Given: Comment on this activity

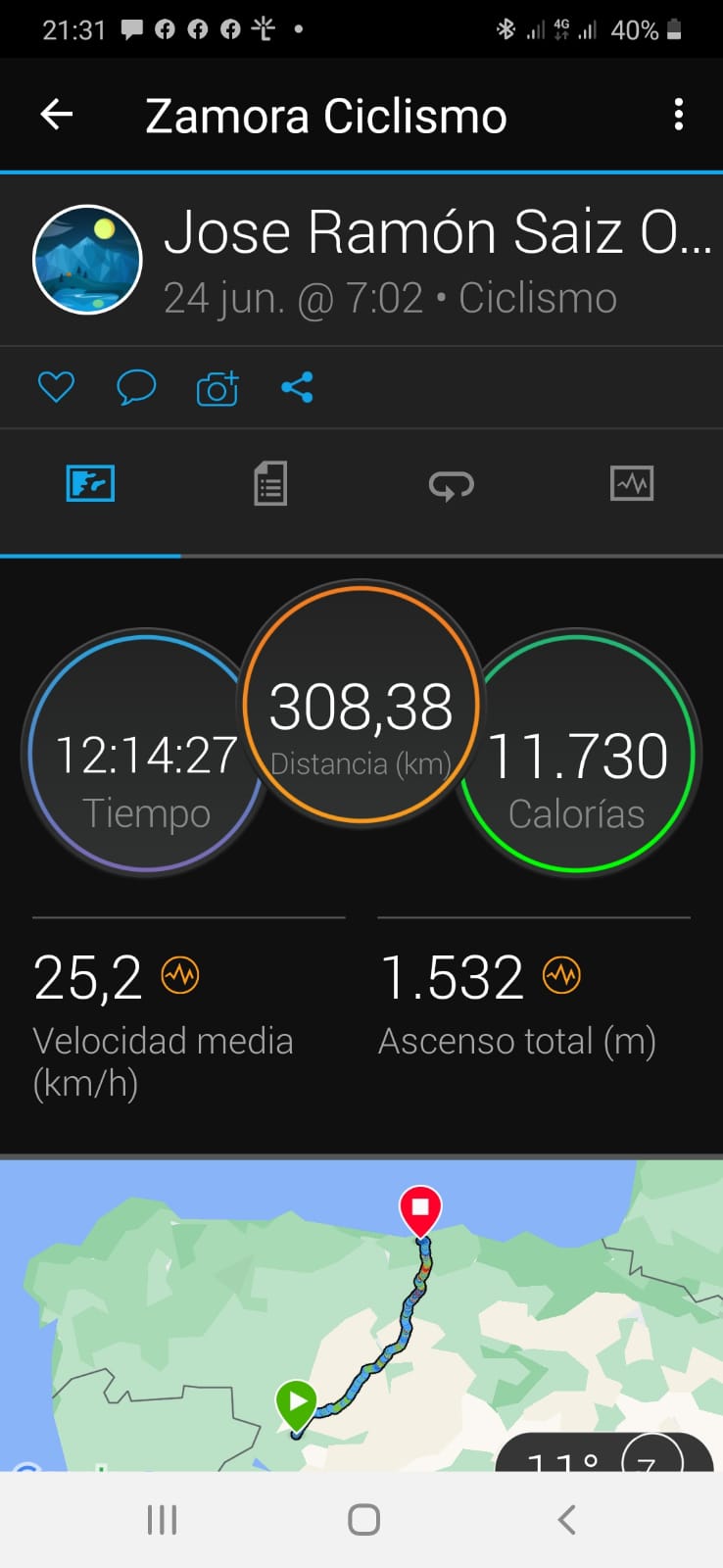Looking at the screenshot, I should click(136, 388).
